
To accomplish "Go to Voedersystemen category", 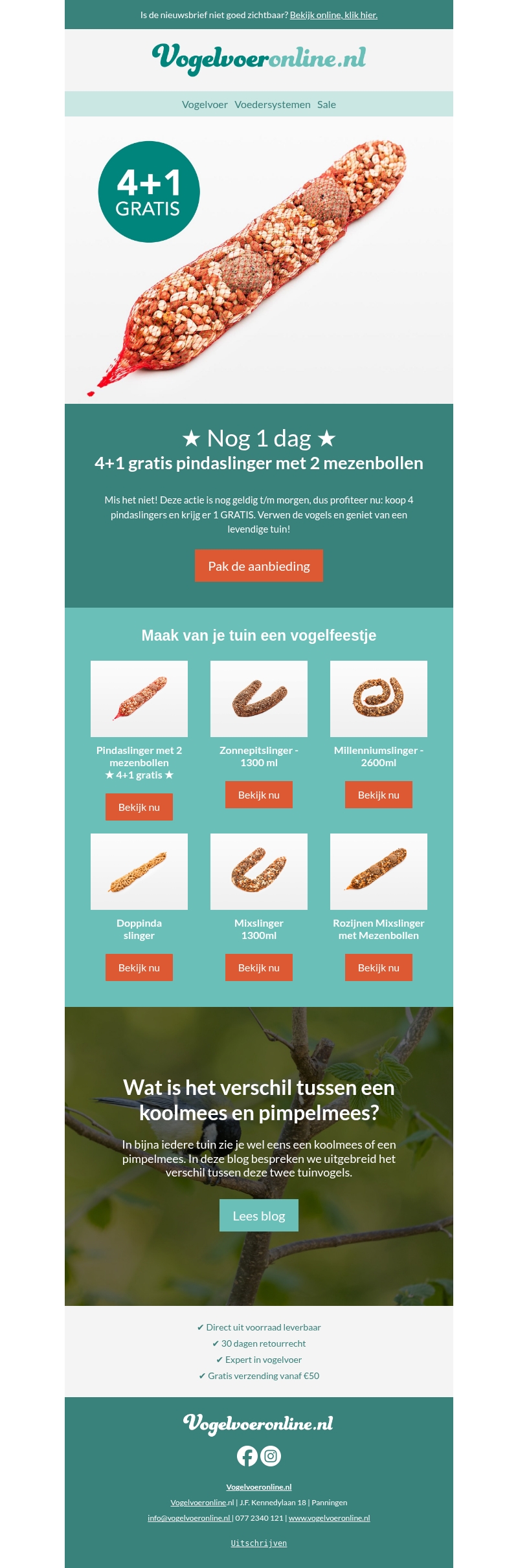I will (273, 104).
